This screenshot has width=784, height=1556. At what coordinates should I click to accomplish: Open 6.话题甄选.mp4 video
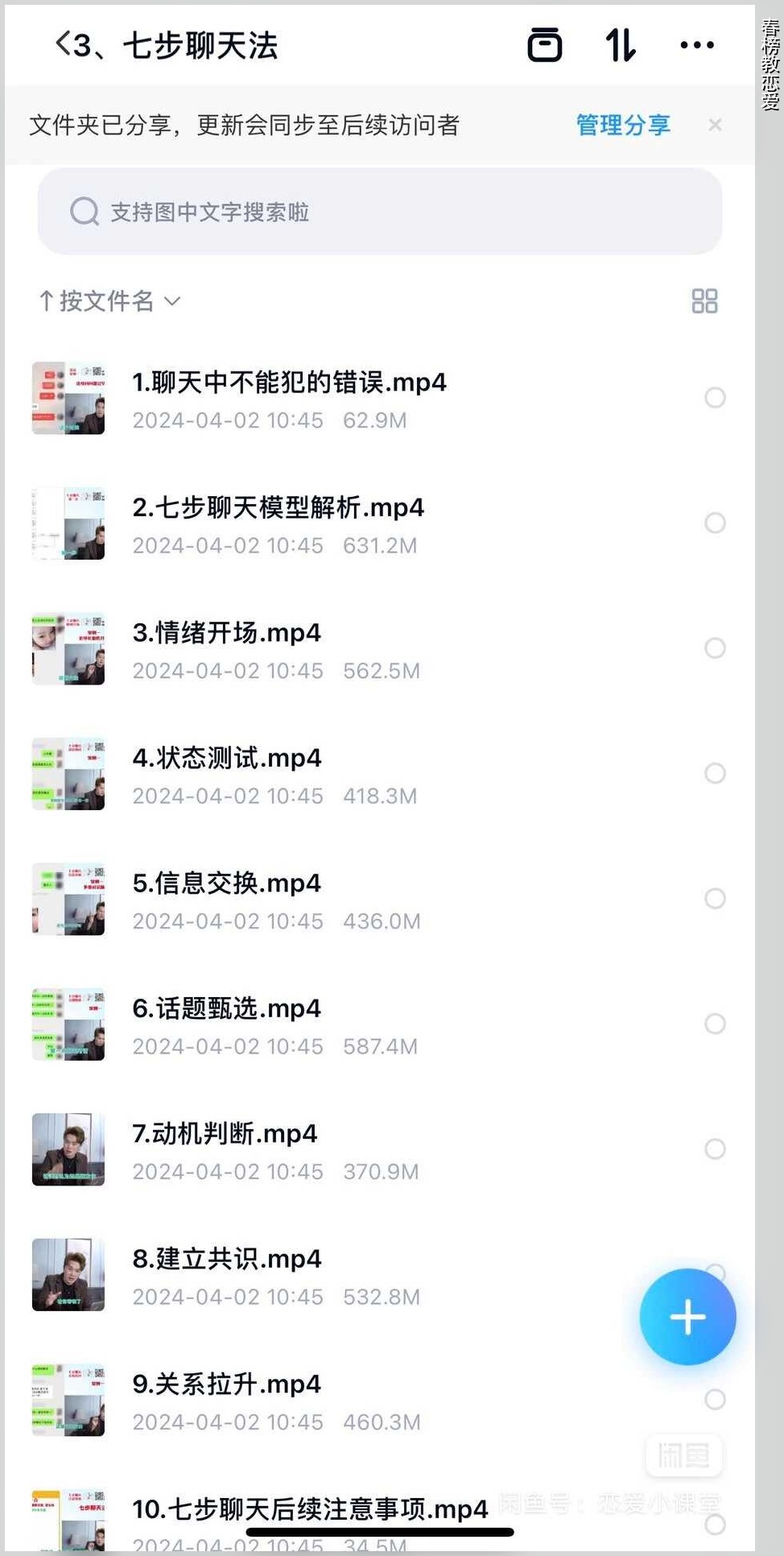pyautogui.click(x=227, y=1008)
